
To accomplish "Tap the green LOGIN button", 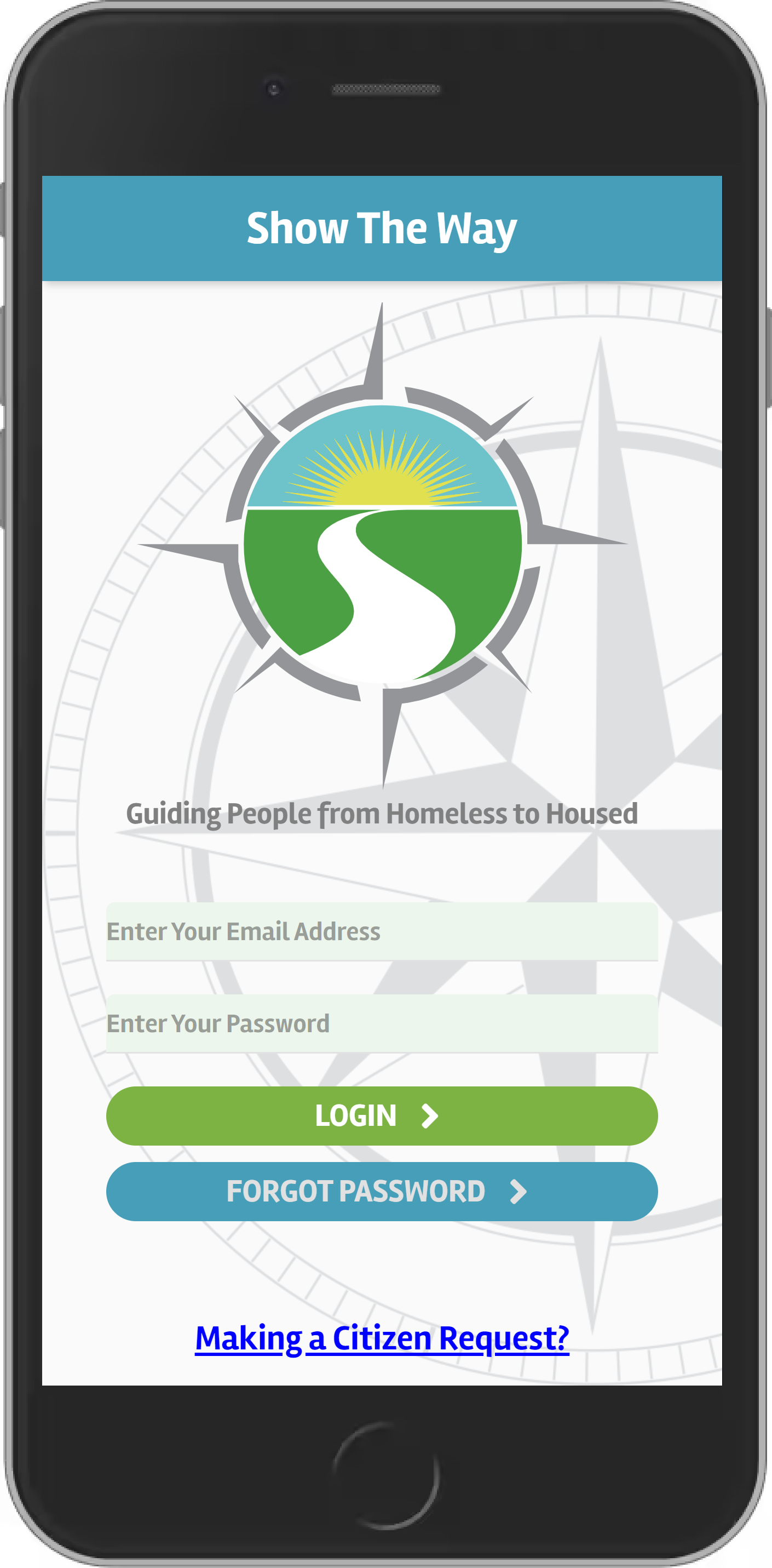I will coord(382,1116).
